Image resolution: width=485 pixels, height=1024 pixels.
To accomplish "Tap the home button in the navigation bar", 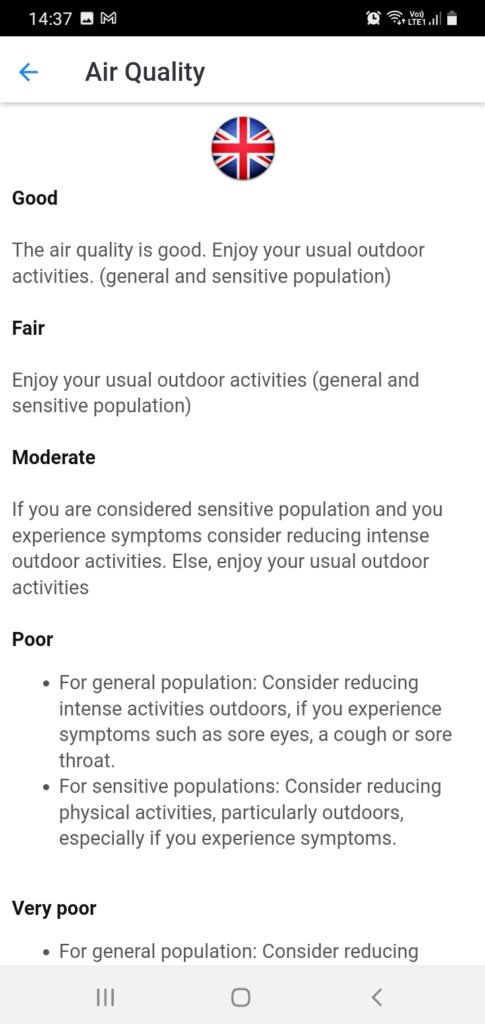I will [x=241, y=997].
